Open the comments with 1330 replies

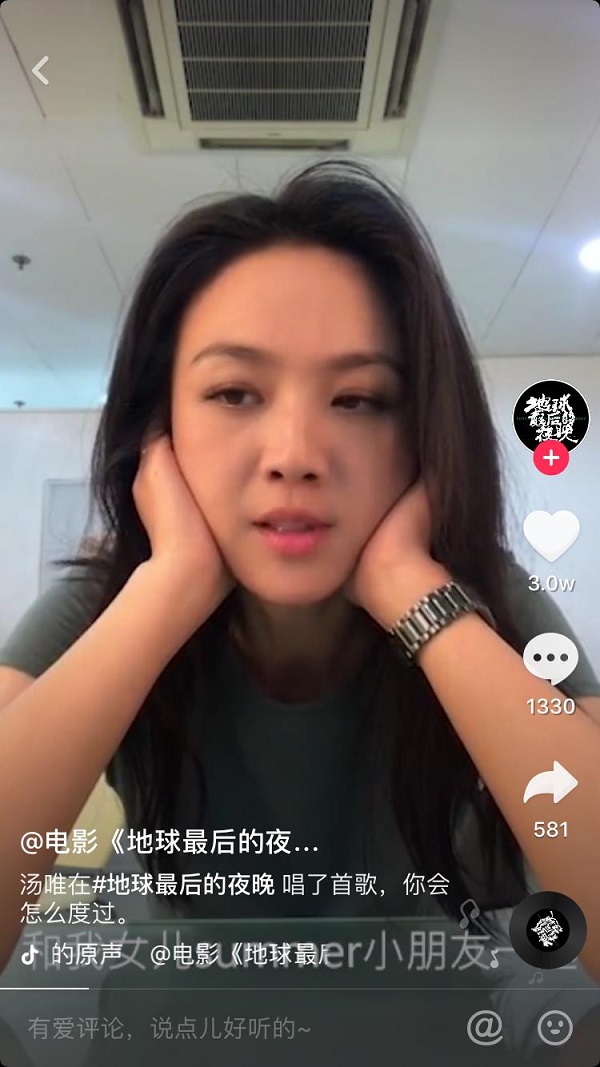click(x=551, y=662)
